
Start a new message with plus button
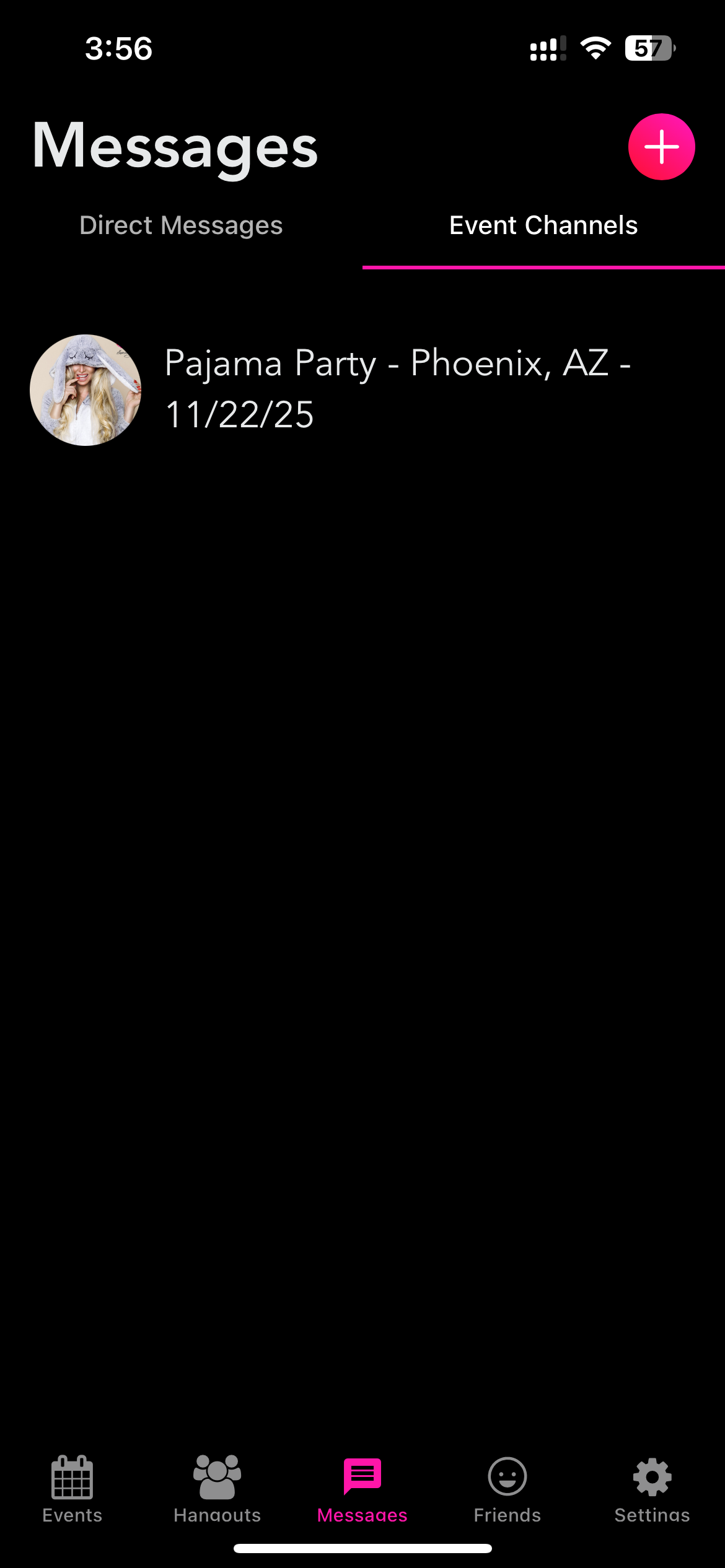pyautogui.click(x=661, y=147)
